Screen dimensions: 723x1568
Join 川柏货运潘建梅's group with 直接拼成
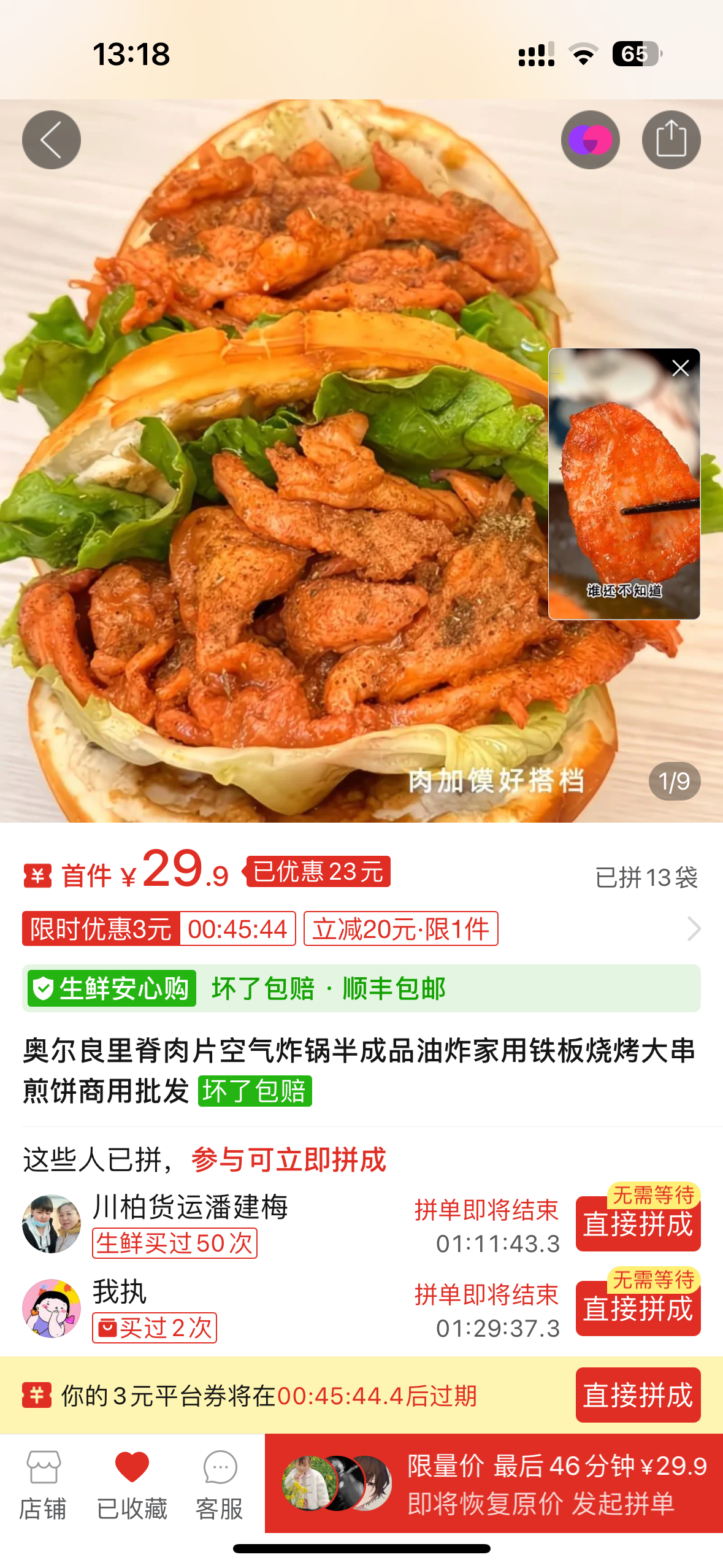click(638, 1224)
